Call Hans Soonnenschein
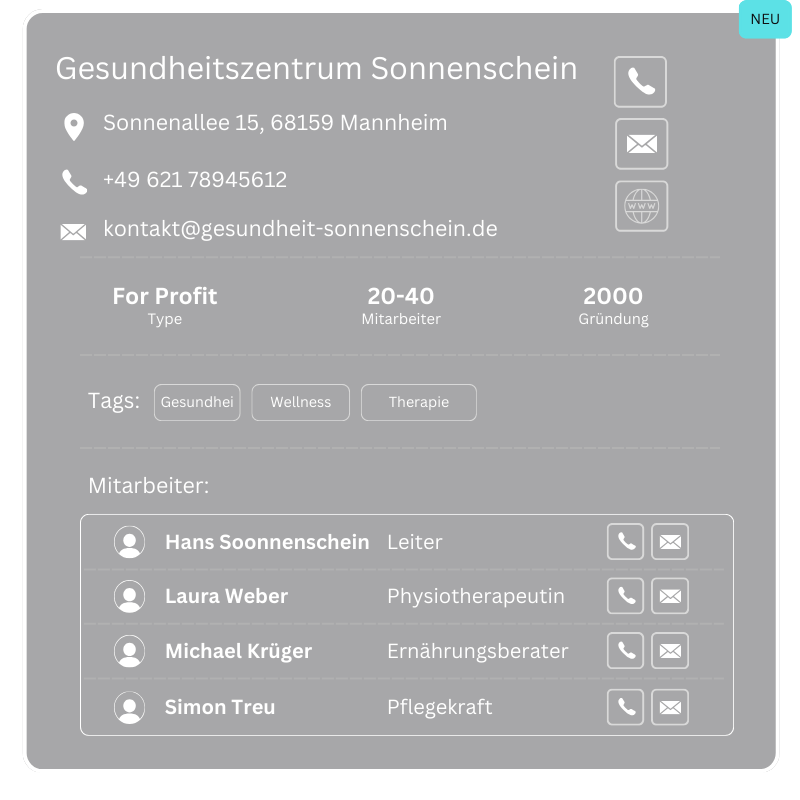Viewport: 800px width, 800px height. click(625, 542)
